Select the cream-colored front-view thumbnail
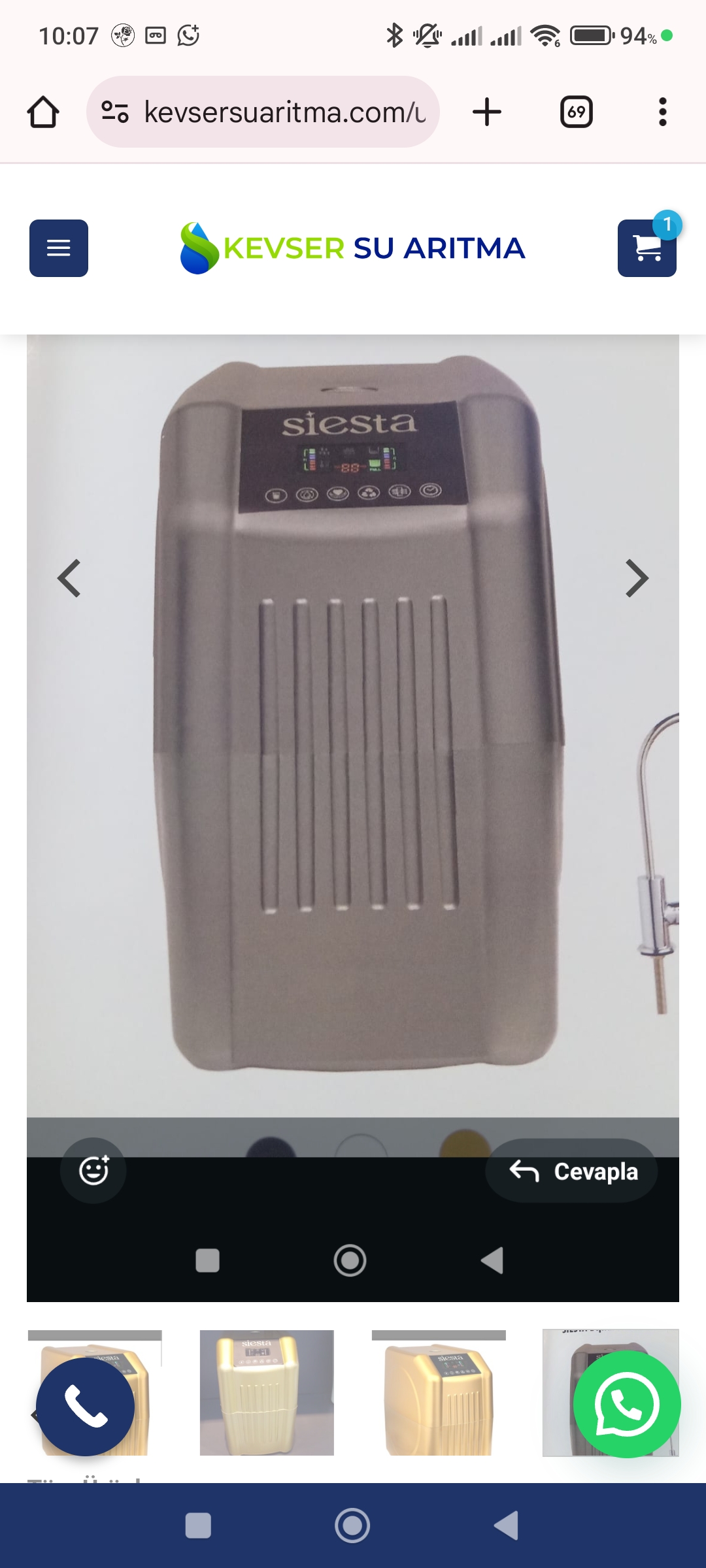This screenshot has width=706, height=1568. point(267,1392)
